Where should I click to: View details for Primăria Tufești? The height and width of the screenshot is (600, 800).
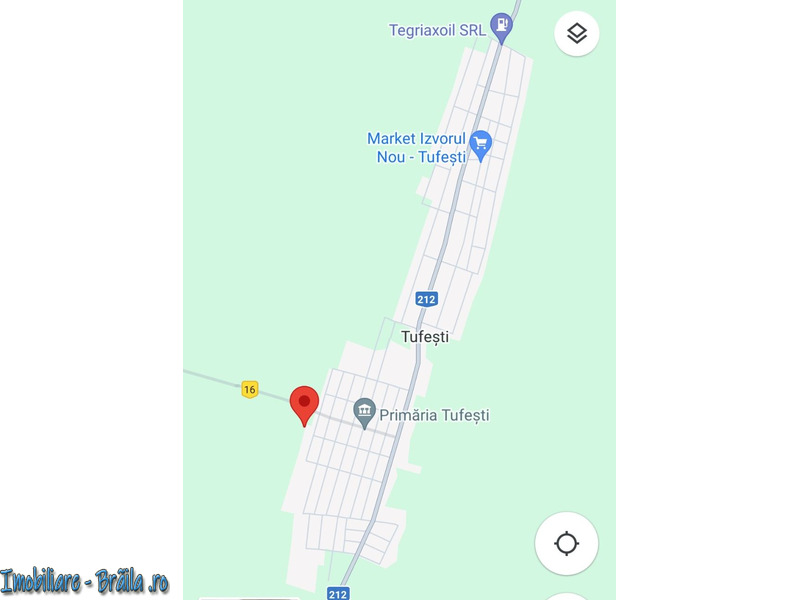tap(364, 412)
